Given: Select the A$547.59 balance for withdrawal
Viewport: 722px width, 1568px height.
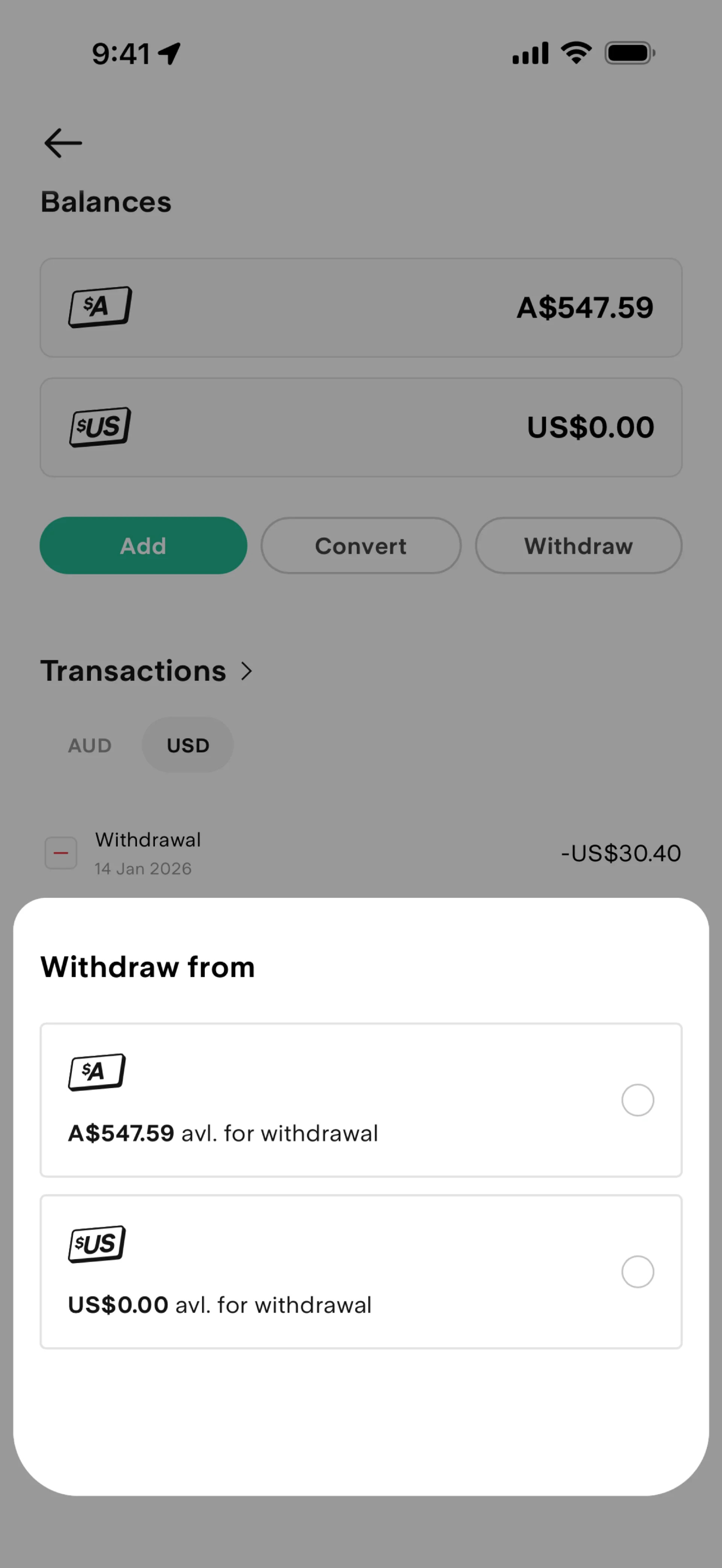Looking at the screenshot, I should [x=637, y=1100].
